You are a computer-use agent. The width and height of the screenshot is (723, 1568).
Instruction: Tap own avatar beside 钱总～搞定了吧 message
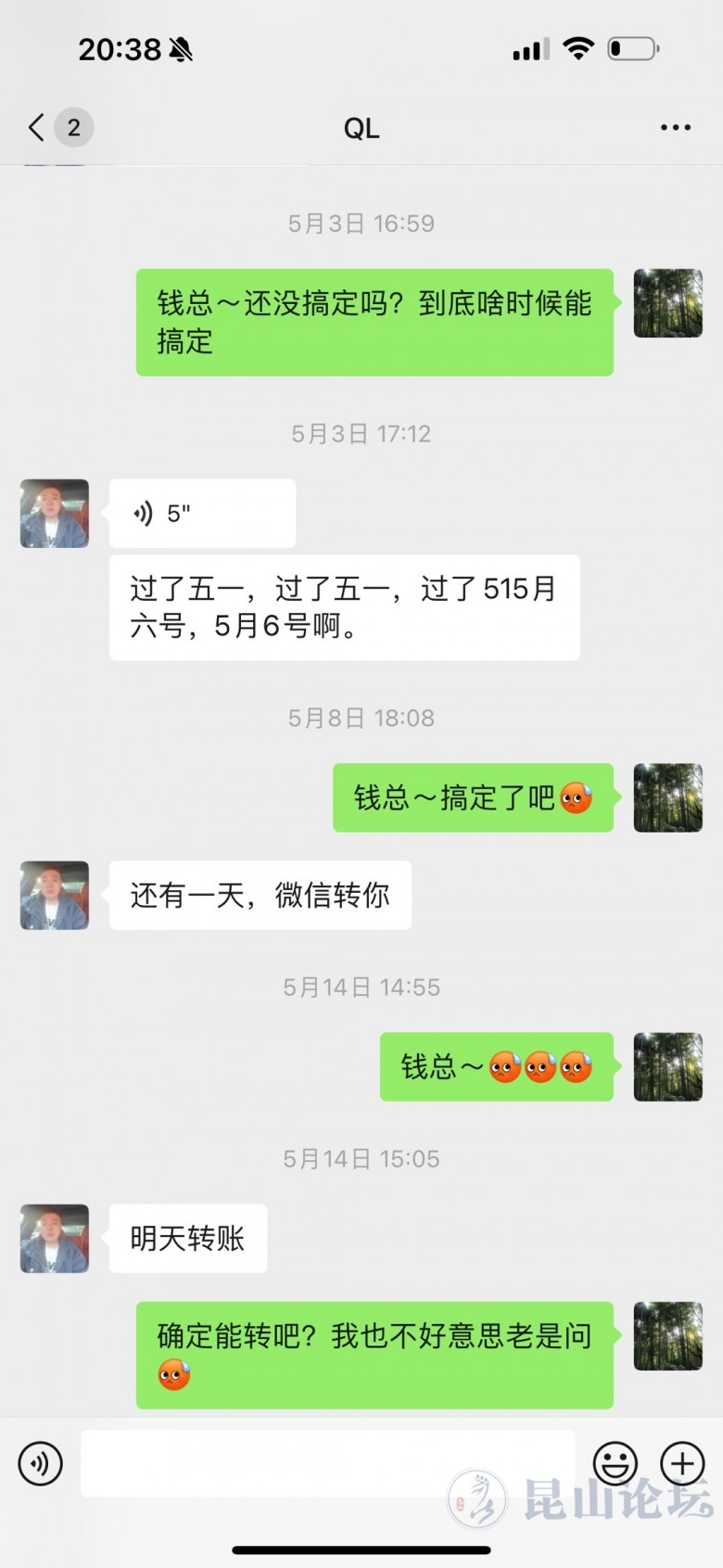click(667, 797)
